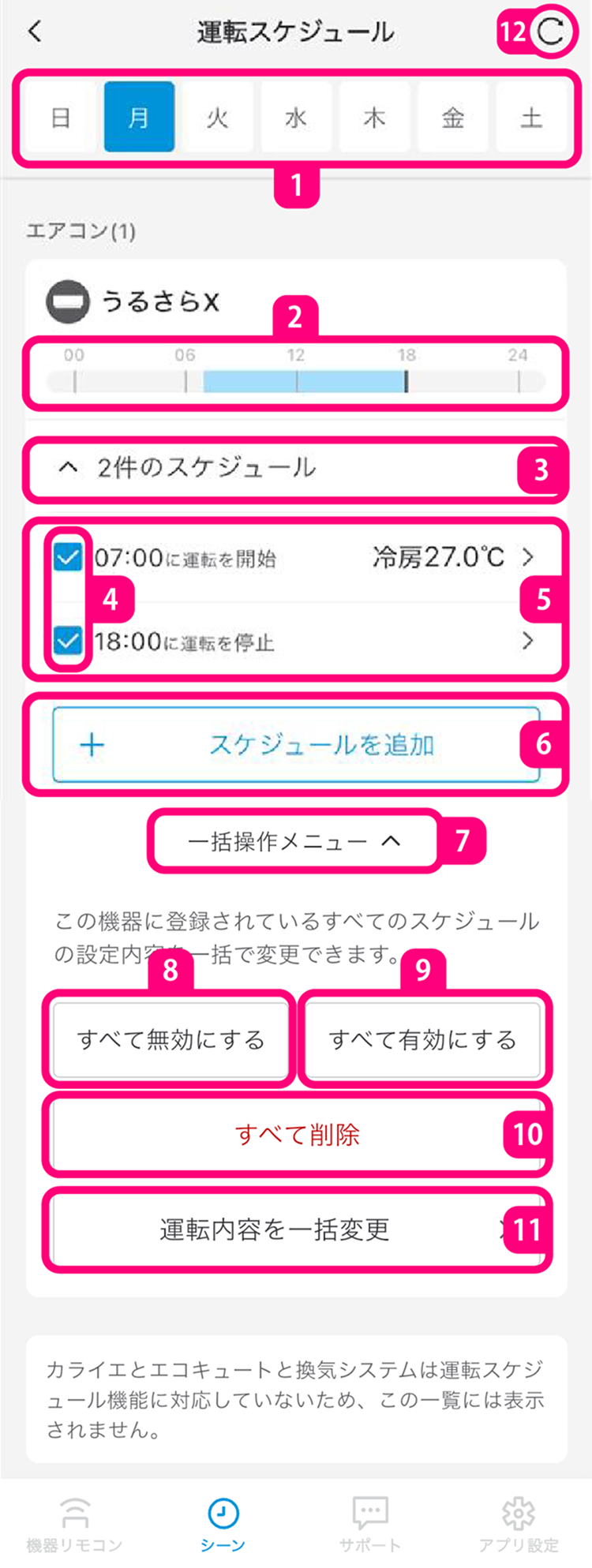The height and width of the screenshot is (1568, 592).
Task: Tap すべて有効にする button
Action: click(422, 1039)
